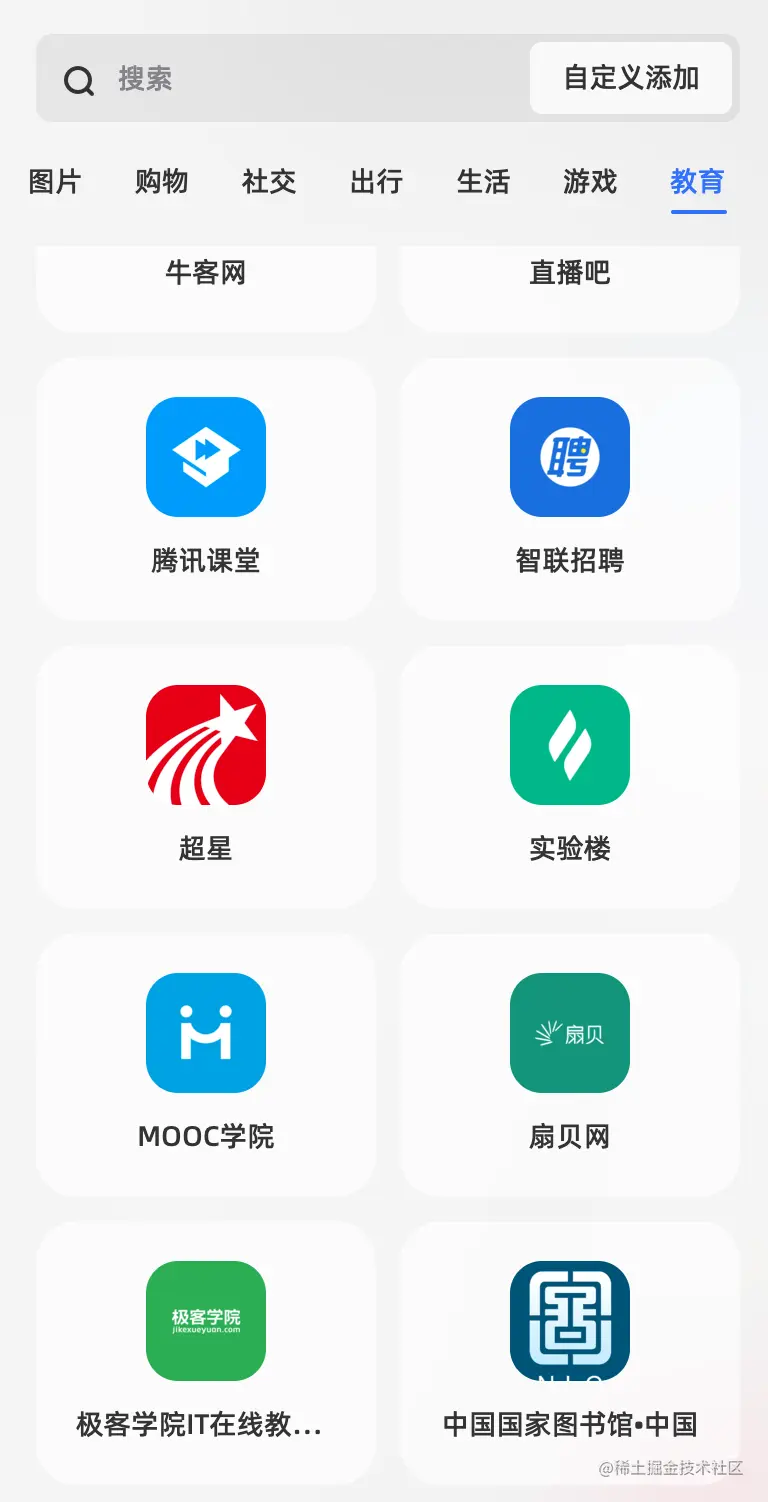Viewport: 768px width, 1502px height.
Task: Choose the 扇贝网 tile
Action: (570, 1063)
